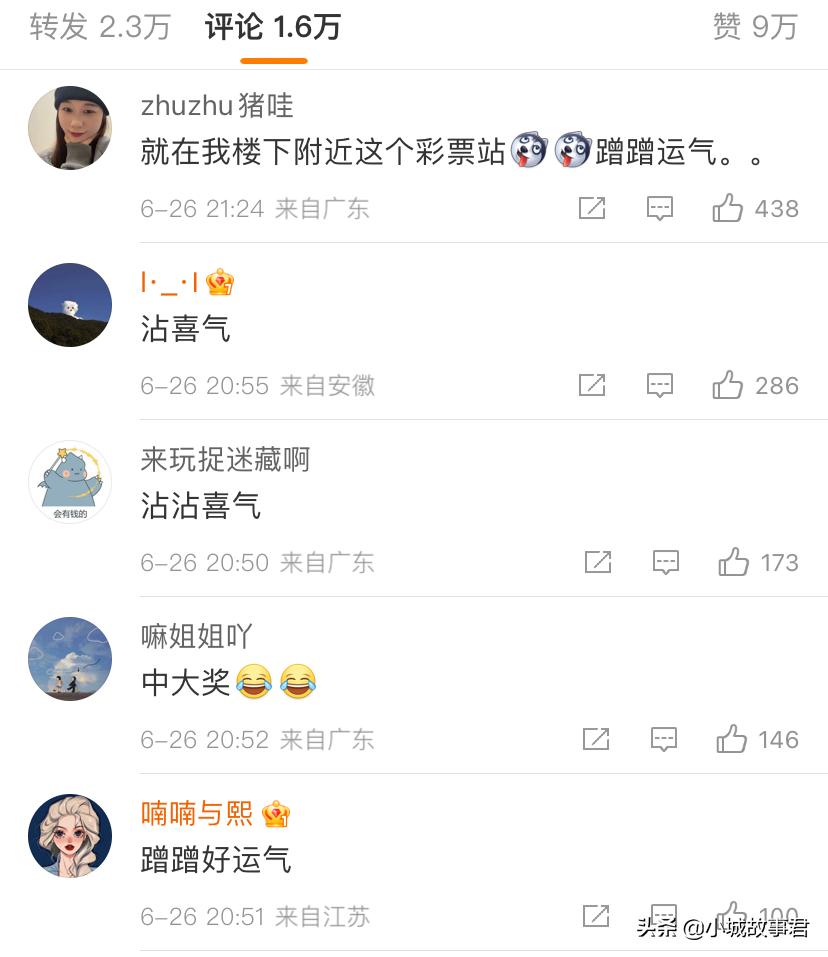Like zhuzhu猪哇's comment via thumbs-up icon
The height and width of the screenshot is (957, 828).
727,208
